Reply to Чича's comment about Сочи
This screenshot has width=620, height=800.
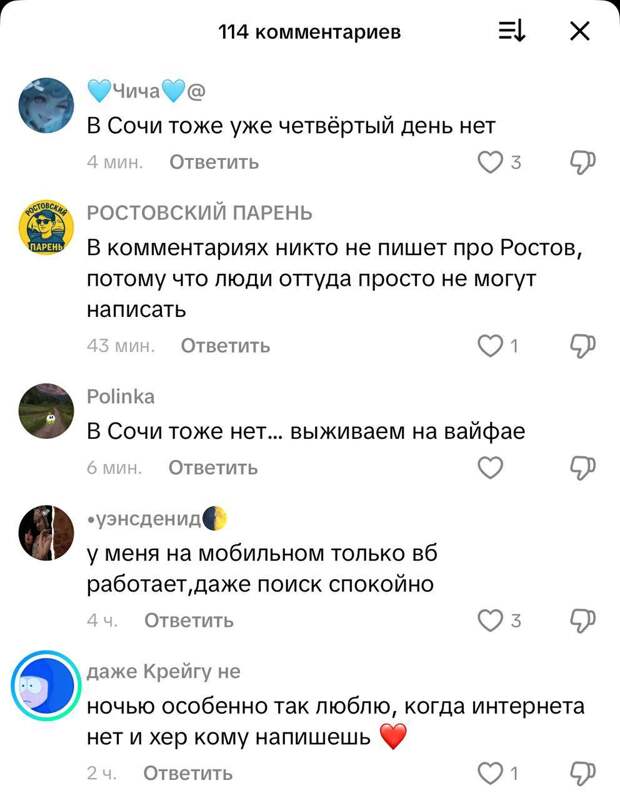click(x=213, y=162)
